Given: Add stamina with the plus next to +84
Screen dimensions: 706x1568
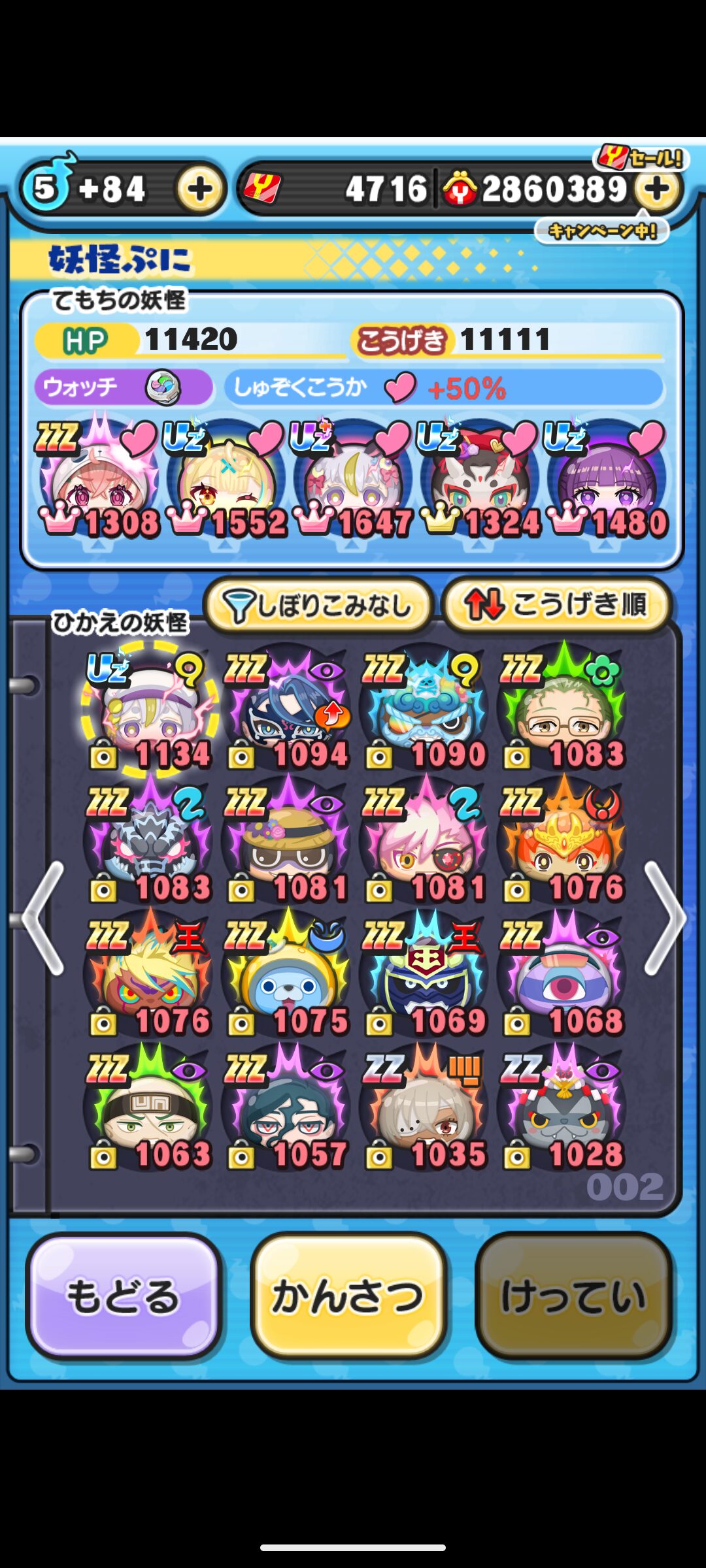Looking at the screenshot, I should (199, 189).
